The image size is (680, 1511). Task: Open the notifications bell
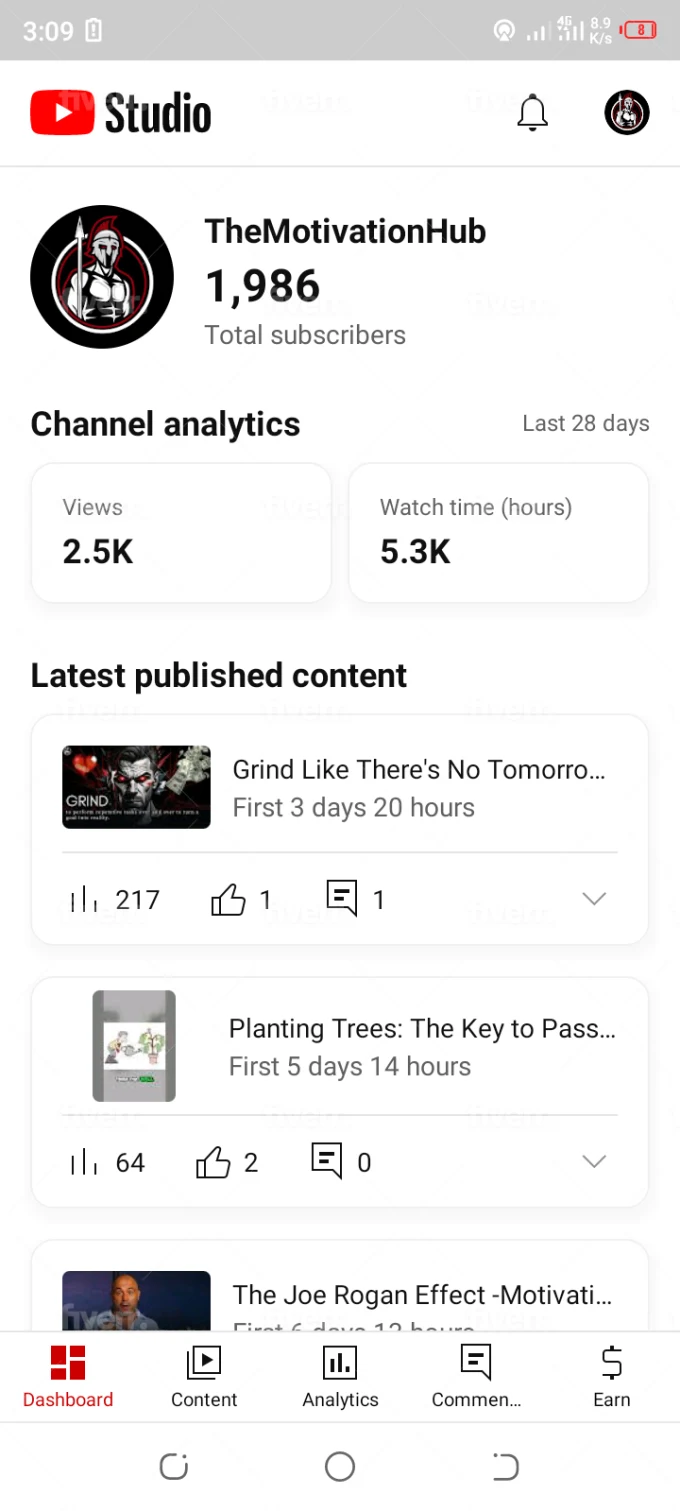(x=532, y=113)
